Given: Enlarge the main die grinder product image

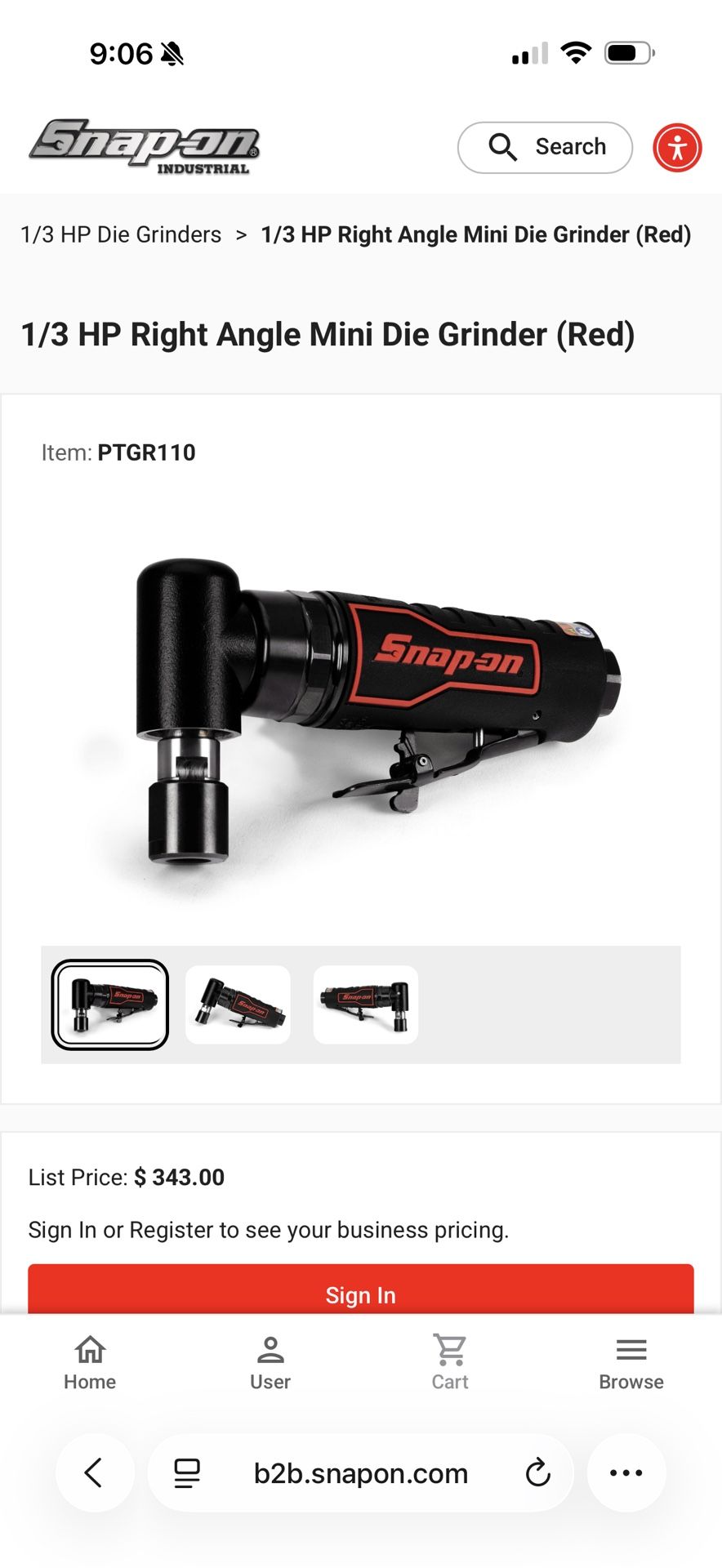Looking at the screenshot, I should 360,710.
